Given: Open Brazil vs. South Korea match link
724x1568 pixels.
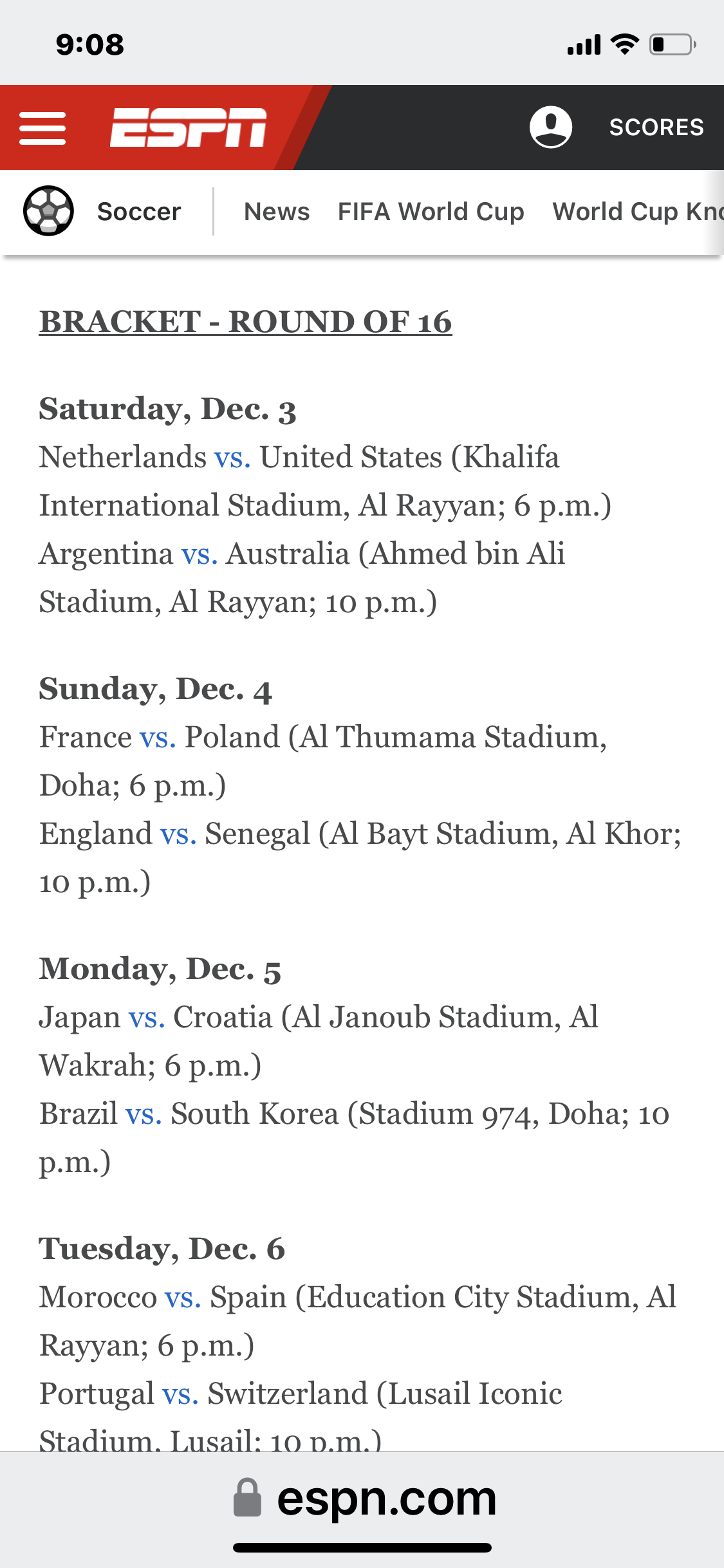Looking at the screenshot, I should [144, 1114].
